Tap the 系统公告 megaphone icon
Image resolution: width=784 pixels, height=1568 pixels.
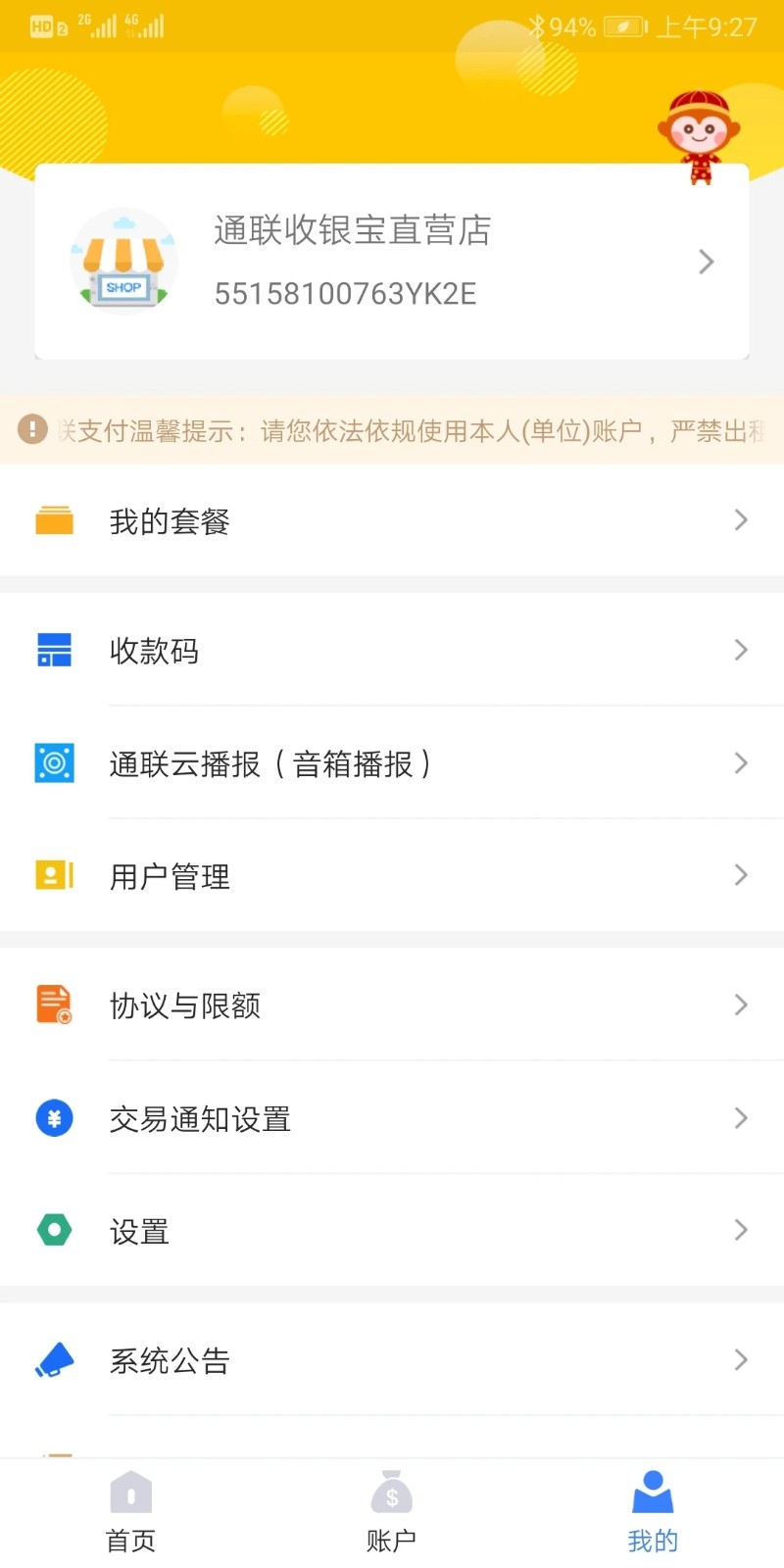point(56,1359)
